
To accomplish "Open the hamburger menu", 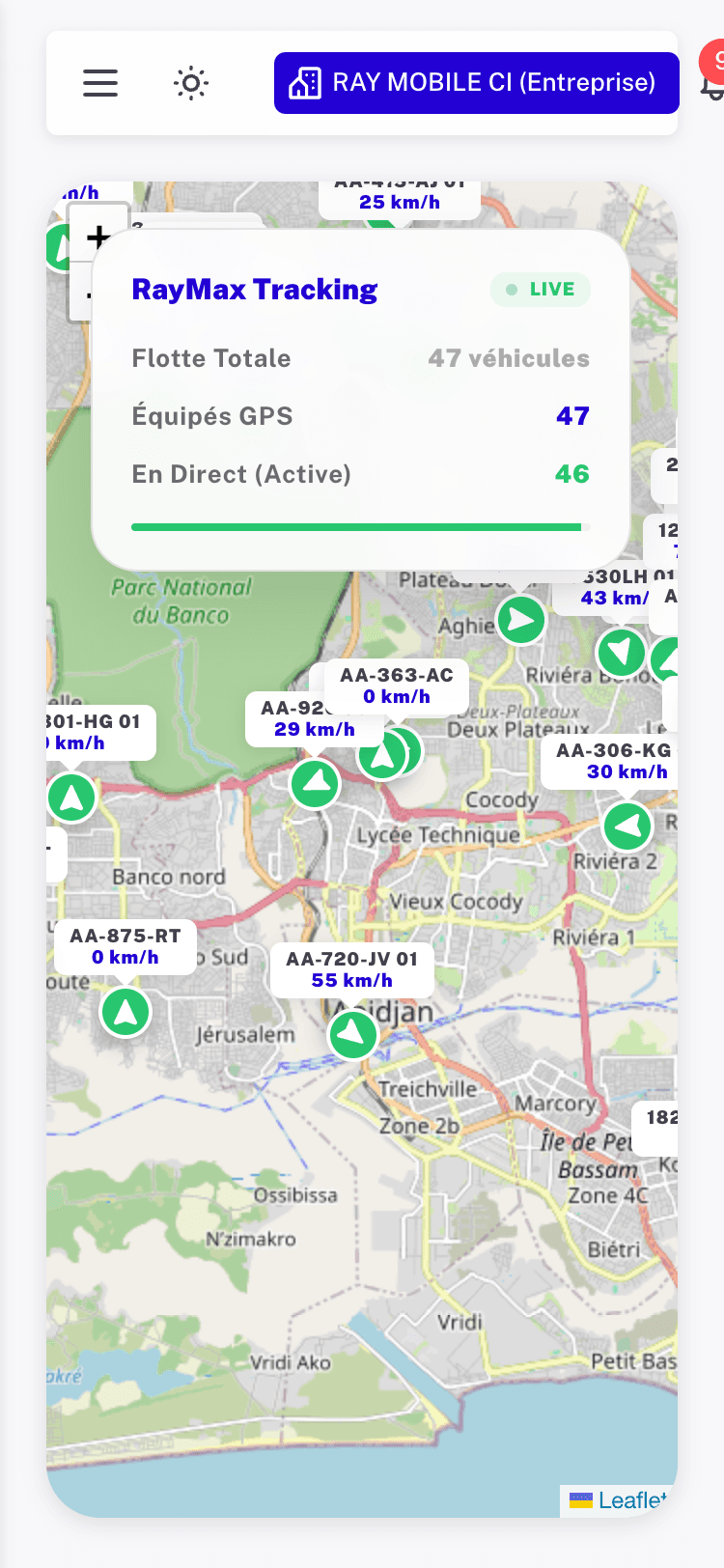I will pyautogui.click(x=100, y=83).
